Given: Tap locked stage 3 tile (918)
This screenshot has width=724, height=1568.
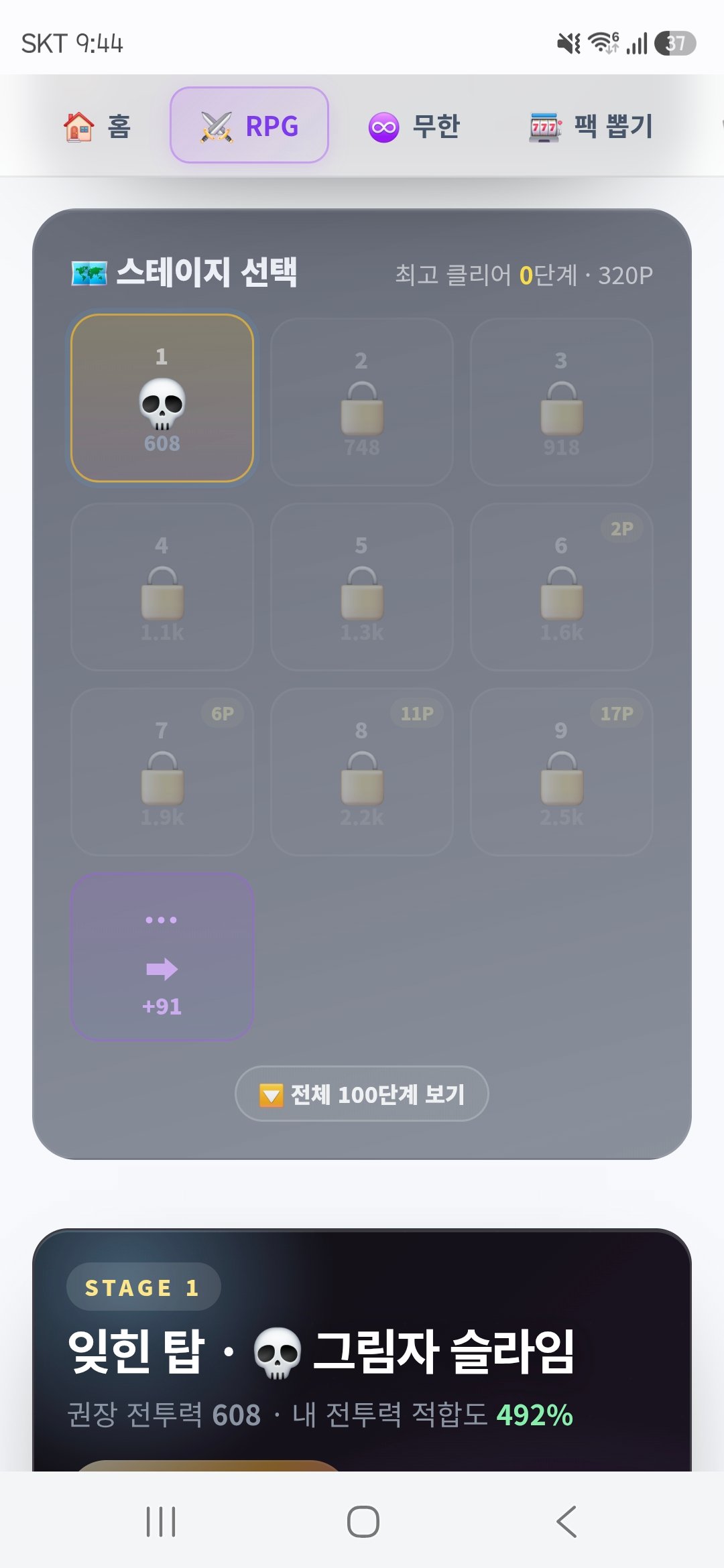Looking at the screenshot, I should (x=562, y=402).
